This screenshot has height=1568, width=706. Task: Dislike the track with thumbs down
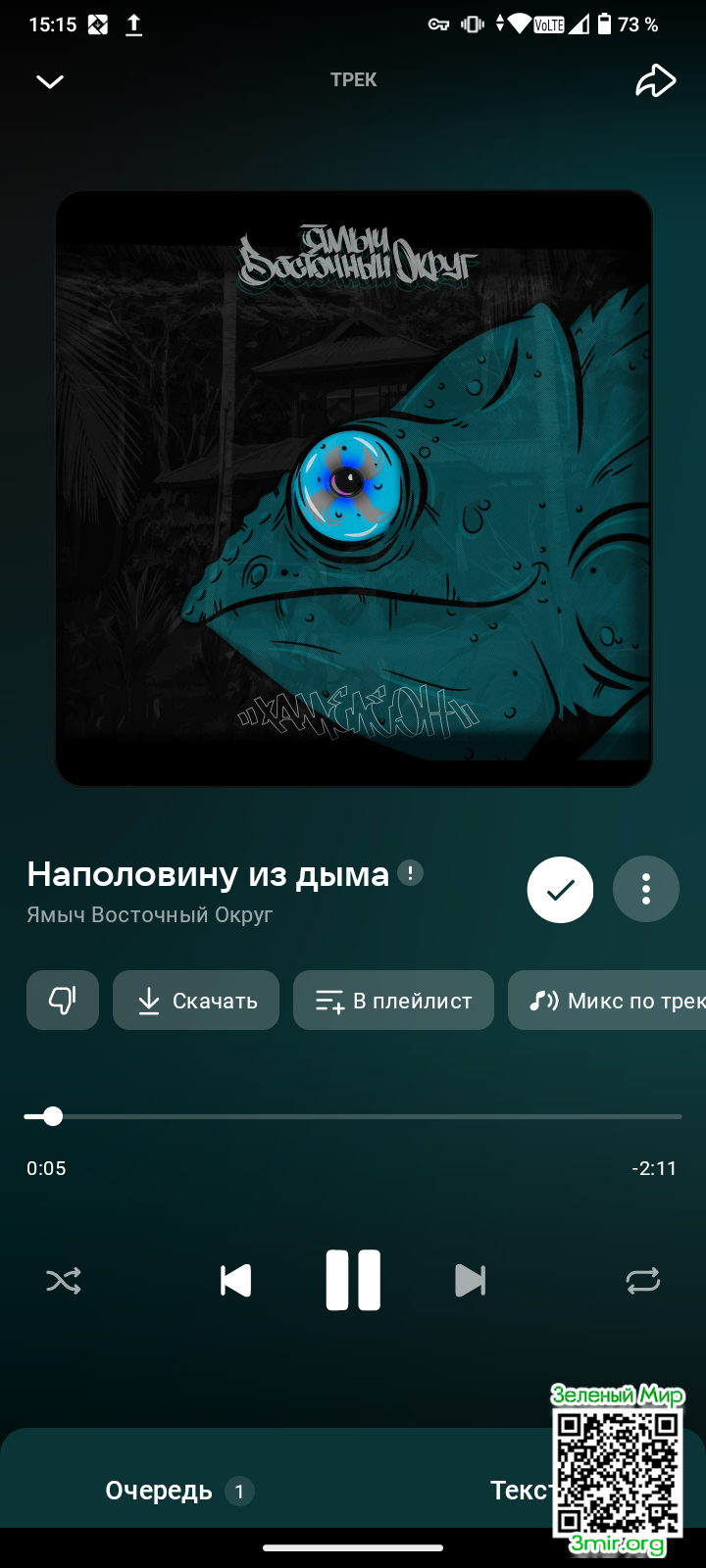click(x=63, y=1001)
